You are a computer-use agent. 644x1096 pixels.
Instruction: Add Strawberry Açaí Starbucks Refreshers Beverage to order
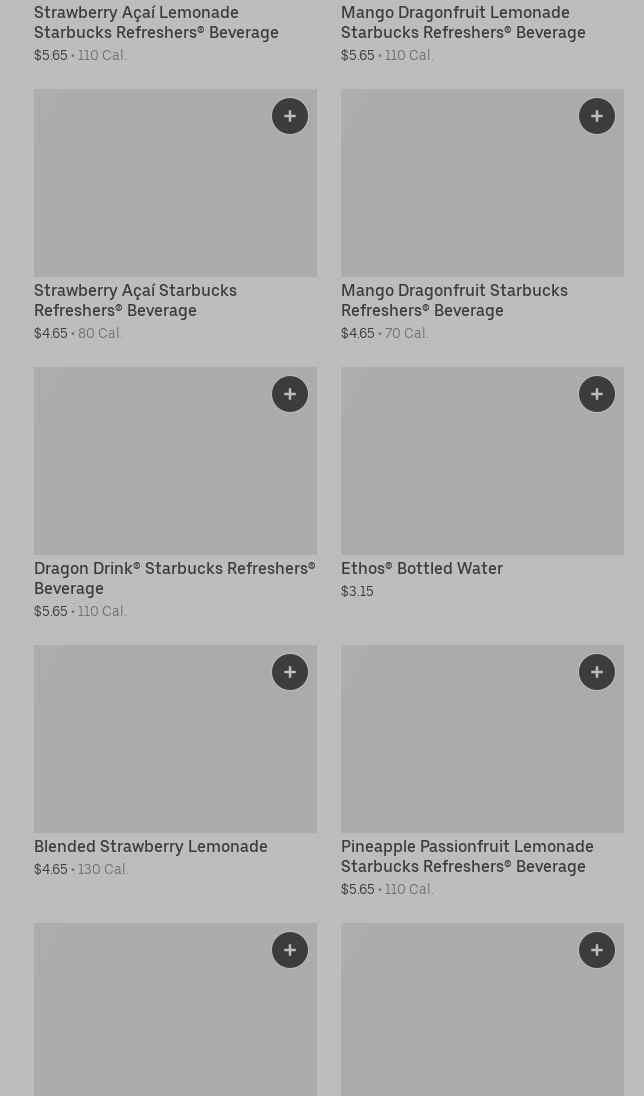point(290,116)
